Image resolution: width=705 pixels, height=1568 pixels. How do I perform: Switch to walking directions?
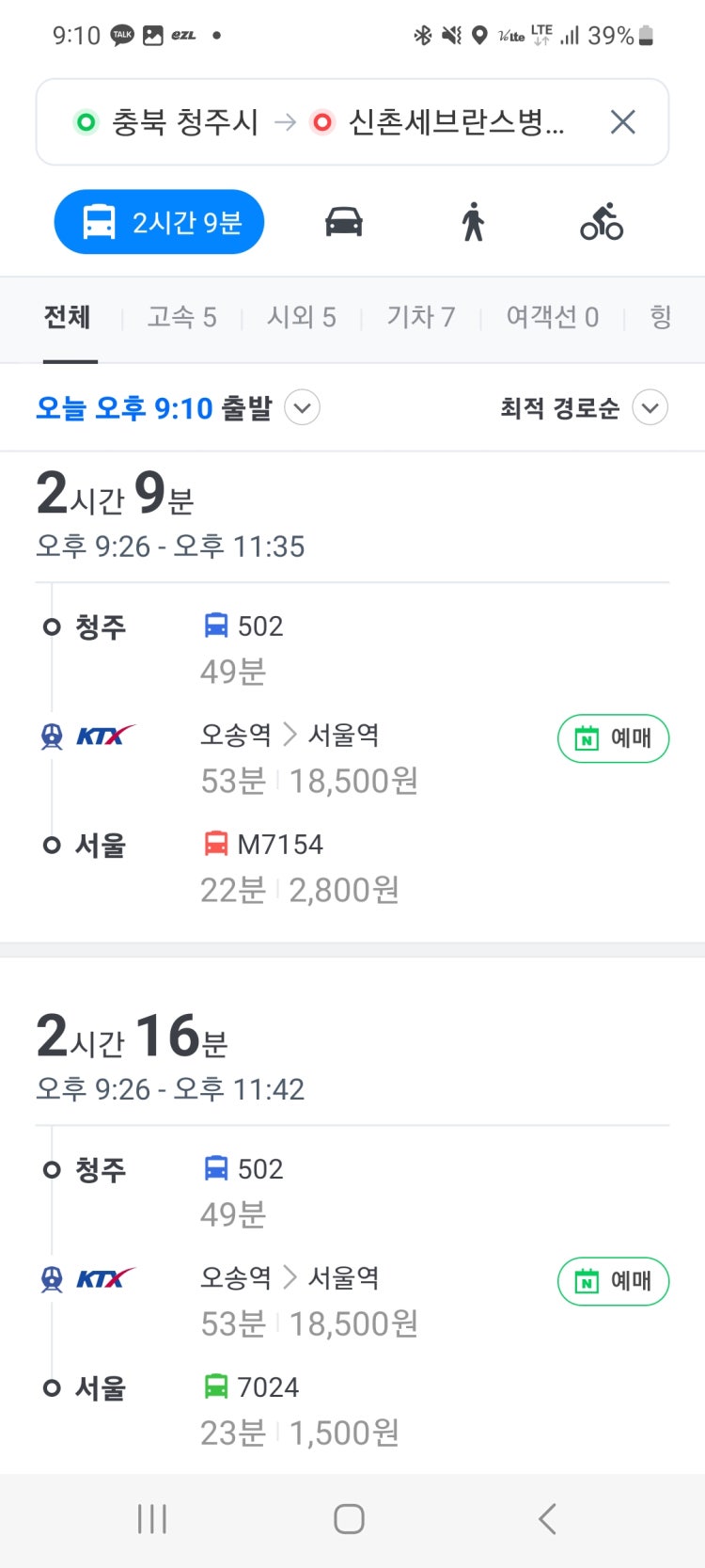(x=473, y=222)
